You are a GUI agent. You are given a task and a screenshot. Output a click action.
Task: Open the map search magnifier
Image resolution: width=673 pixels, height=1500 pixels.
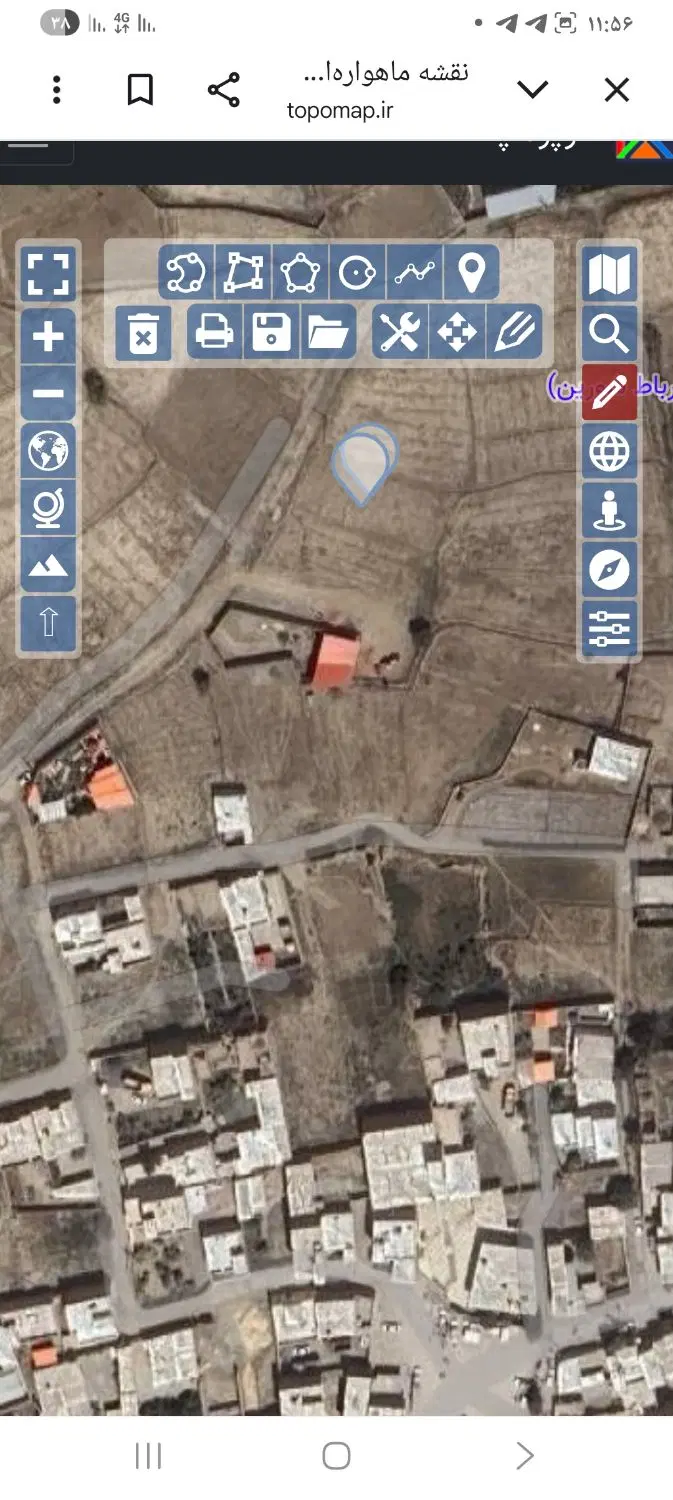tap(610, 332)
